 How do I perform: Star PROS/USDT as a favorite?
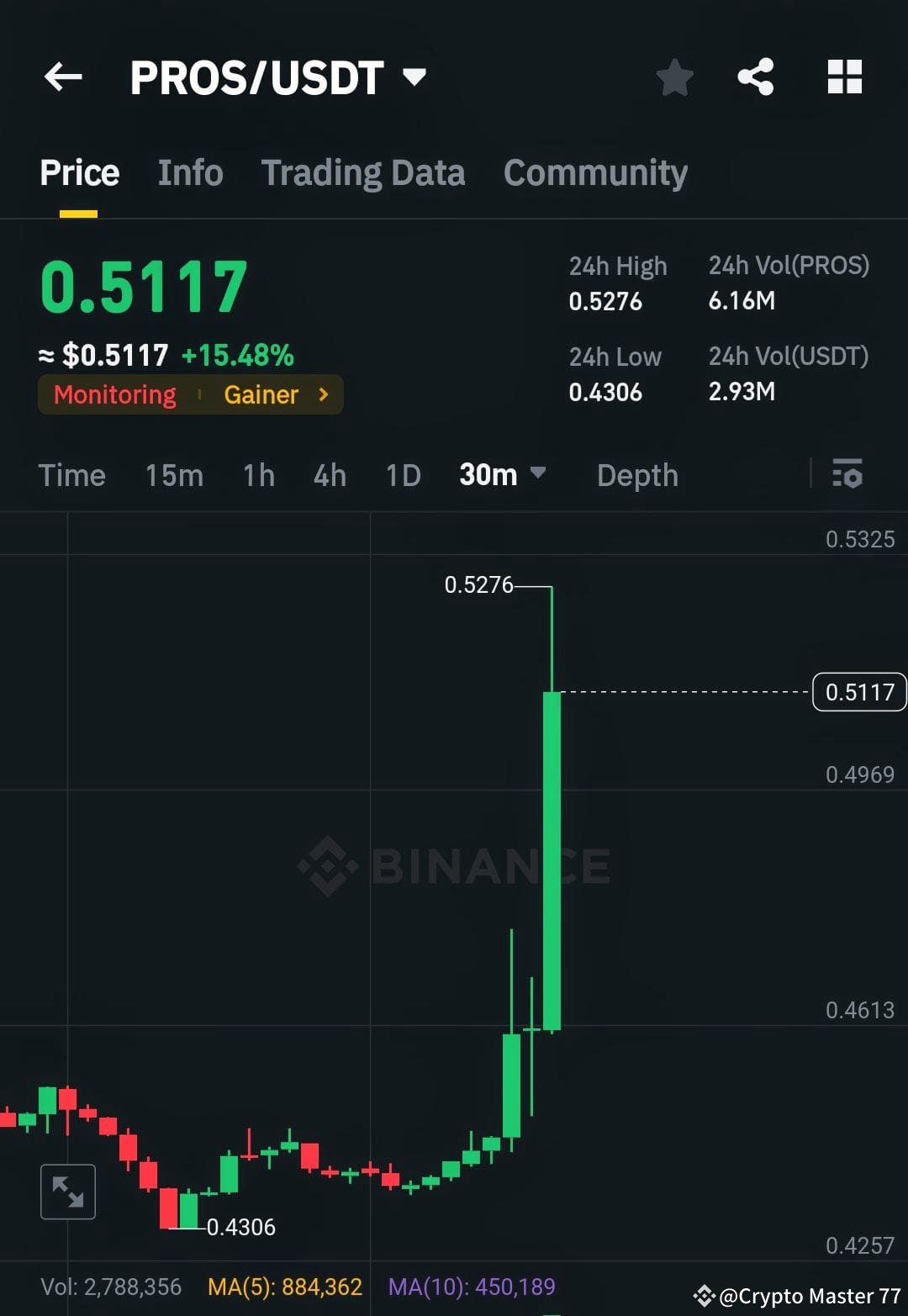674,77
